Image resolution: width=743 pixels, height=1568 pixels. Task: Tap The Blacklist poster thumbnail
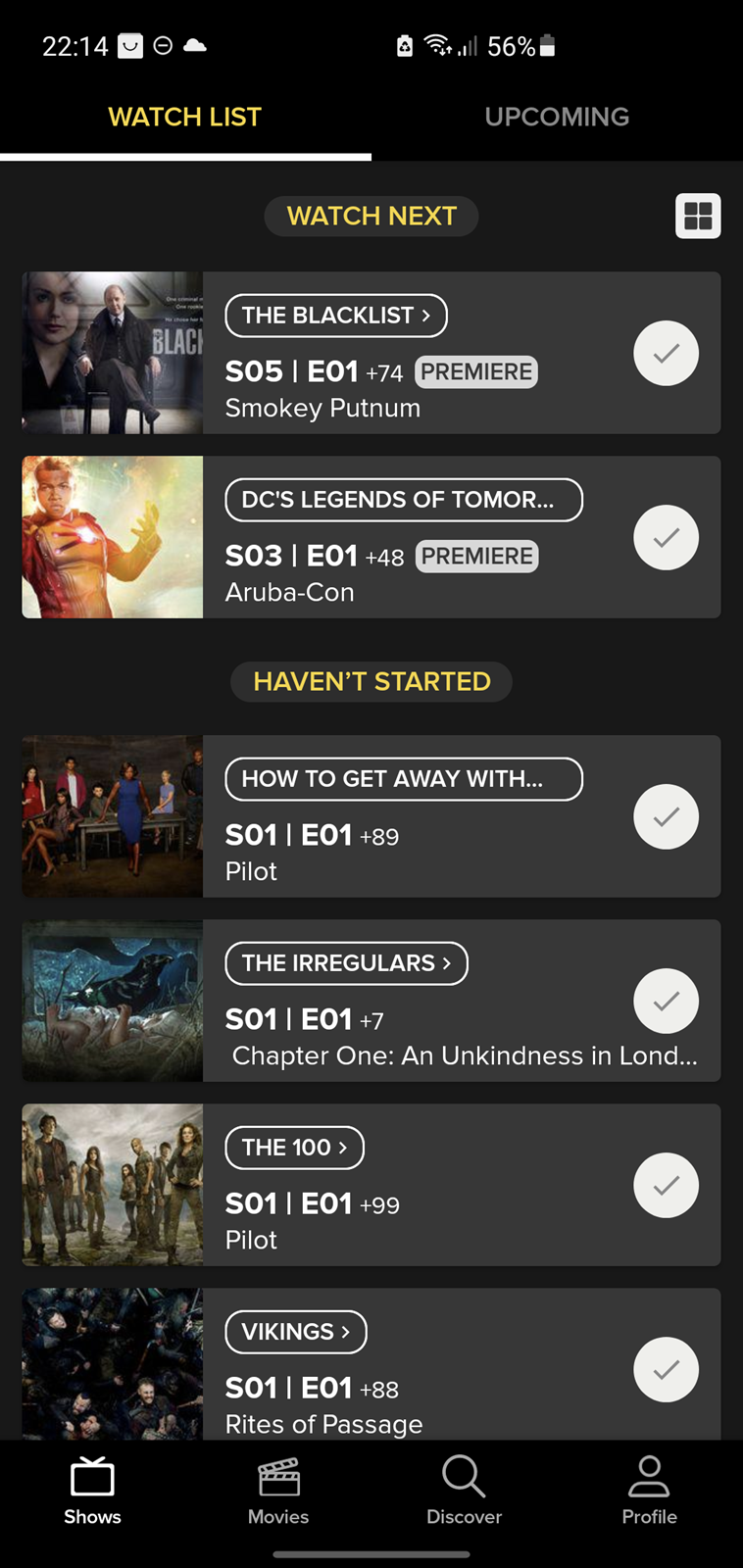coord(113,353)
